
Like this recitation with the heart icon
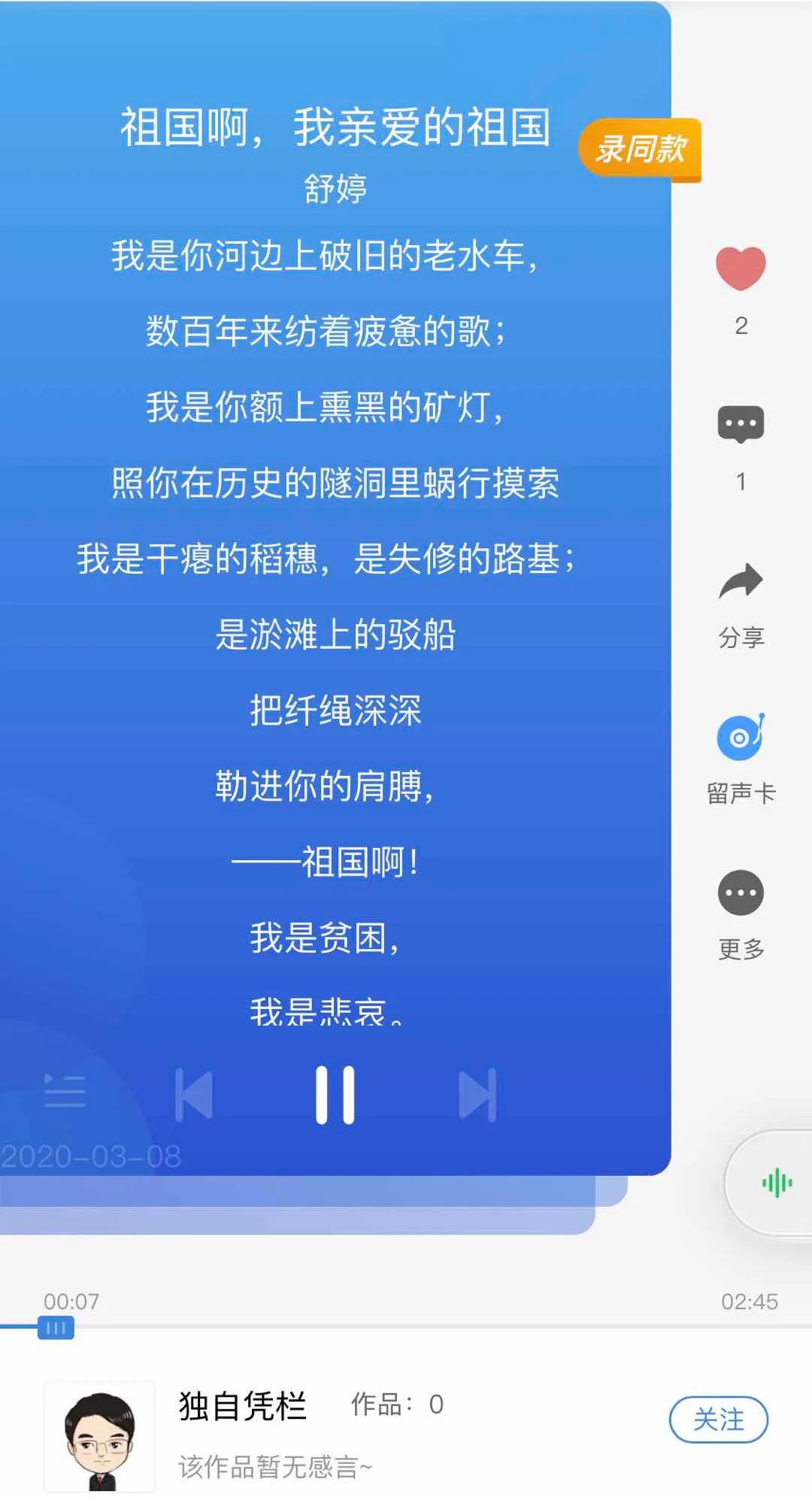(x=741, y=268)
